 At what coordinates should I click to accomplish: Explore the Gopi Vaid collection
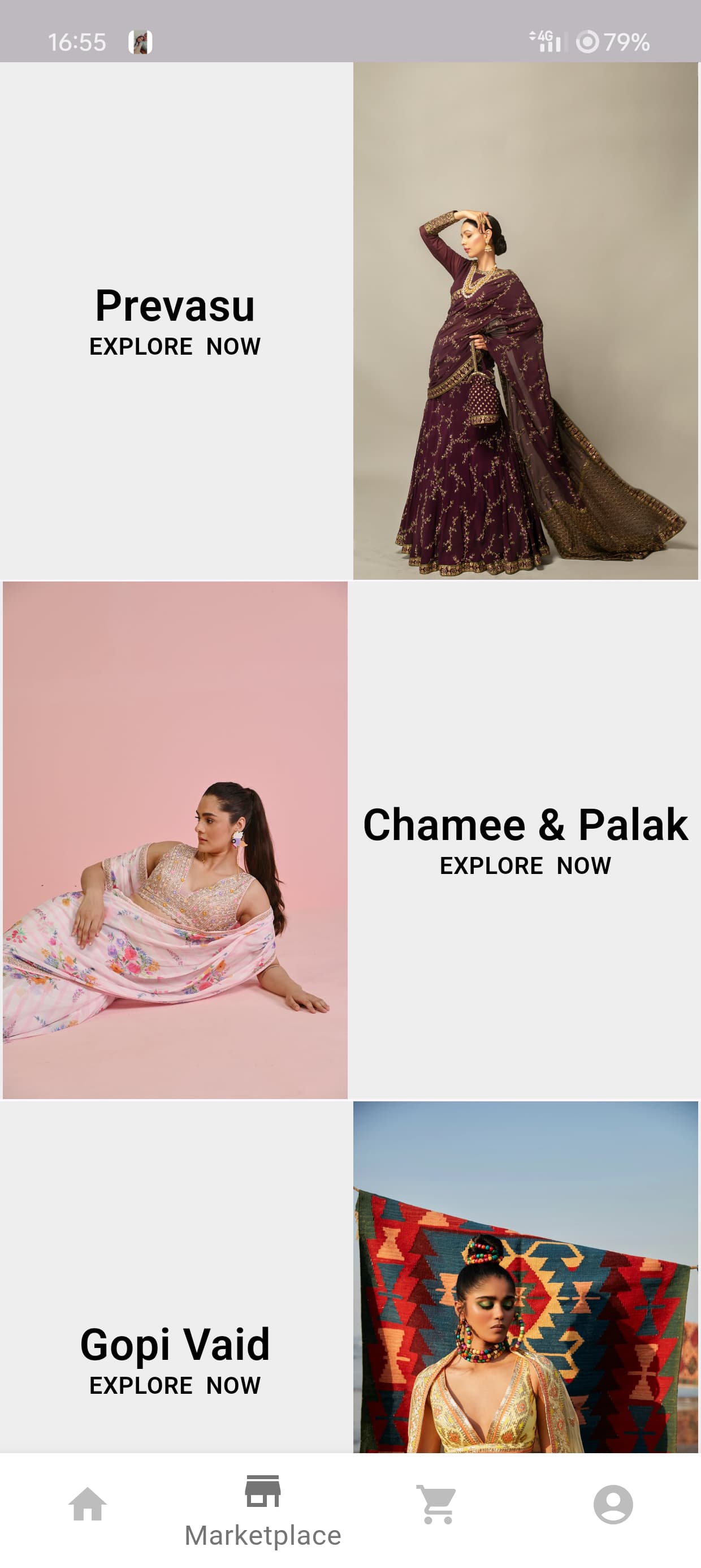(175, 1358)
